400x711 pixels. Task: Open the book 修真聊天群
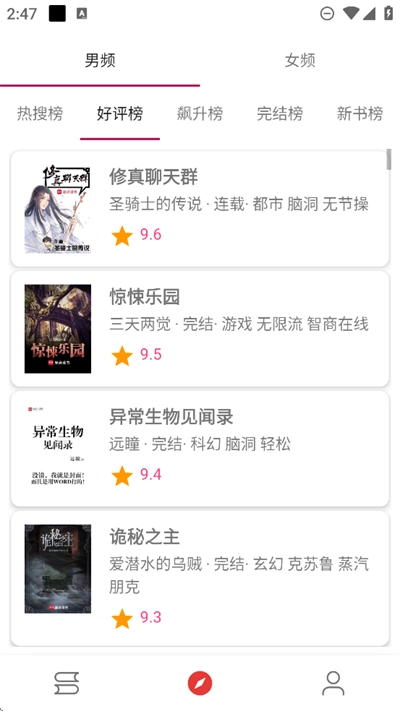point(200,209)
